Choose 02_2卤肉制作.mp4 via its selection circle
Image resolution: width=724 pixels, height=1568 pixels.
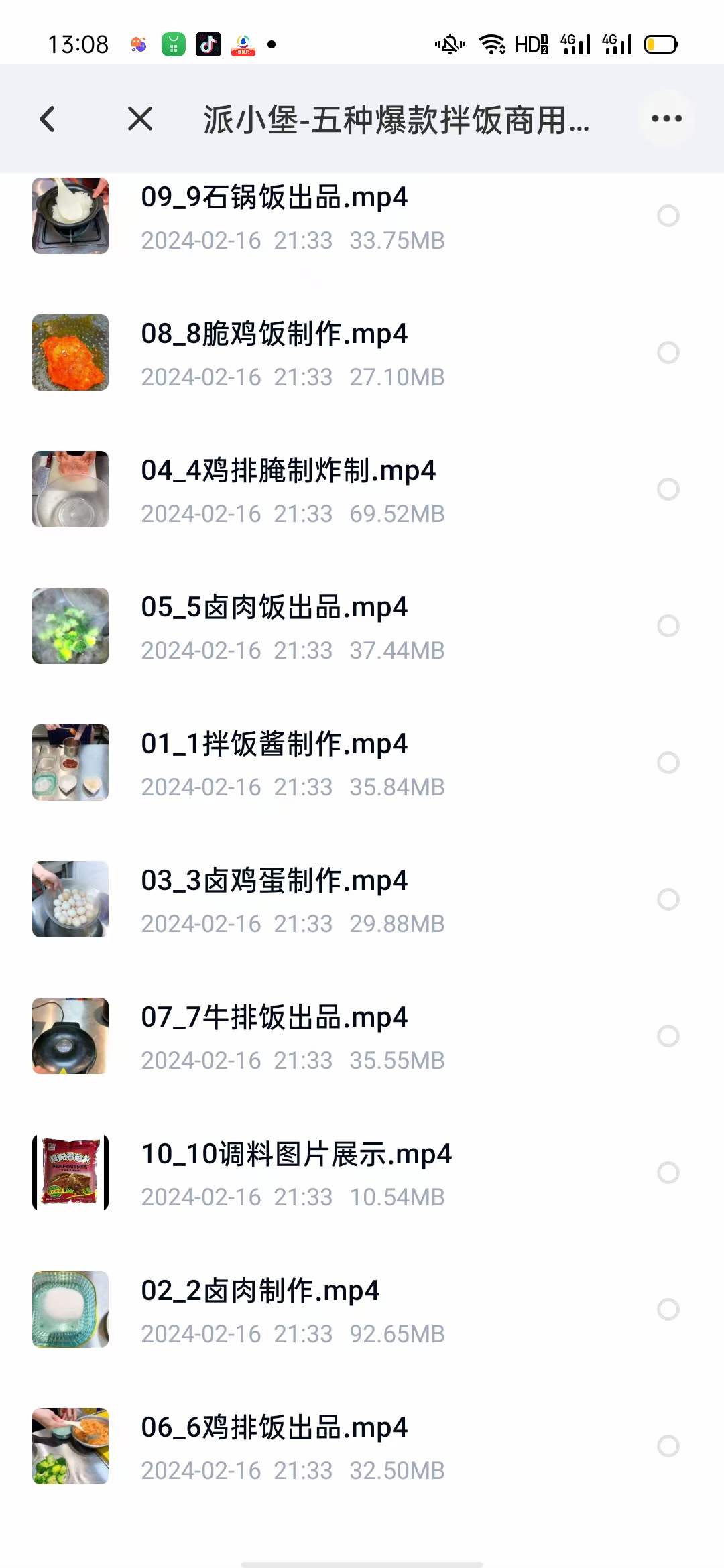[668, 1309]
